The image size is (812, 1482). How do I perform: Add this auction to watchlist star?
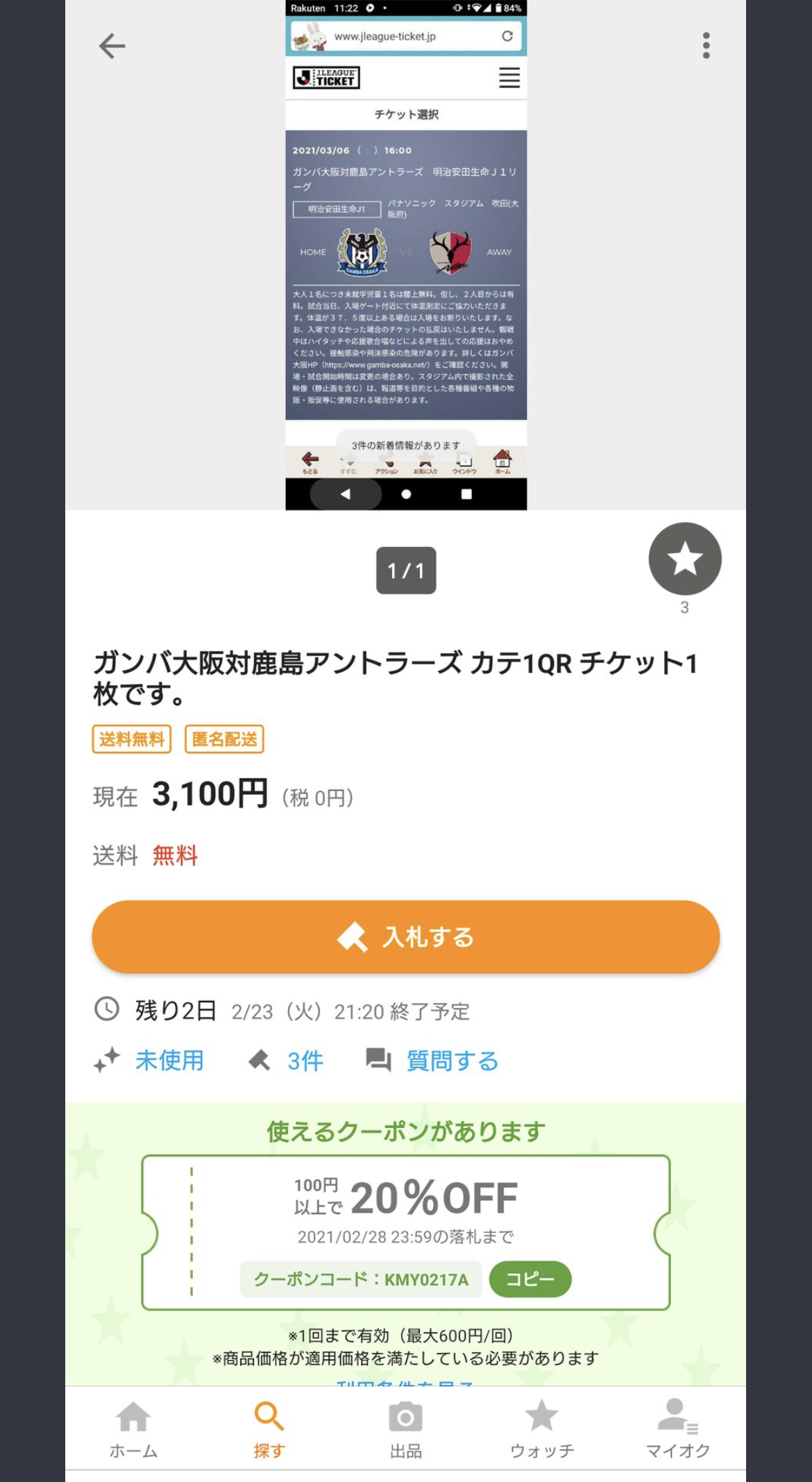pyautogui.click(x=684, y=559)
